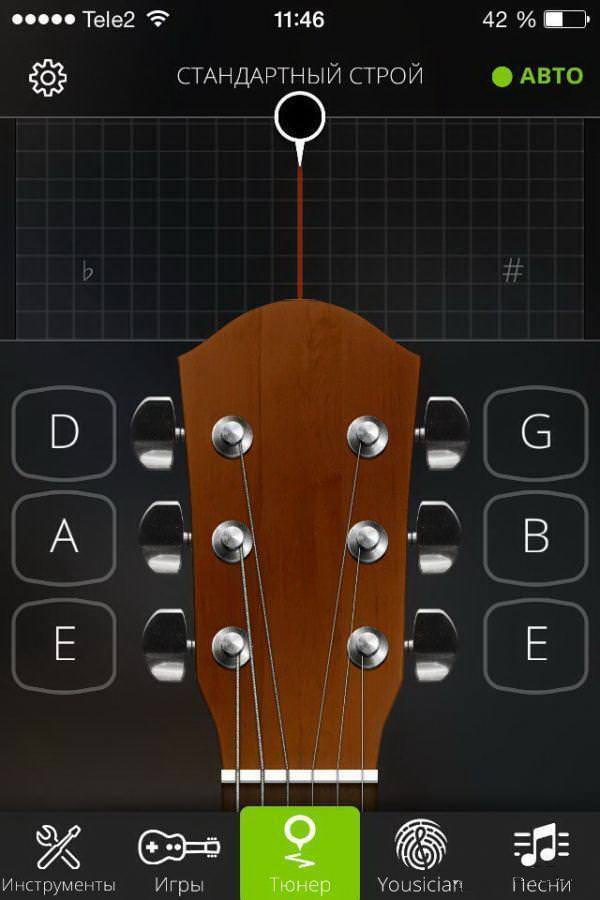Switch to the Инструменты tab
Image resolution: width=600 pixels, height=900 pixels.
click(x=58, y=857)
